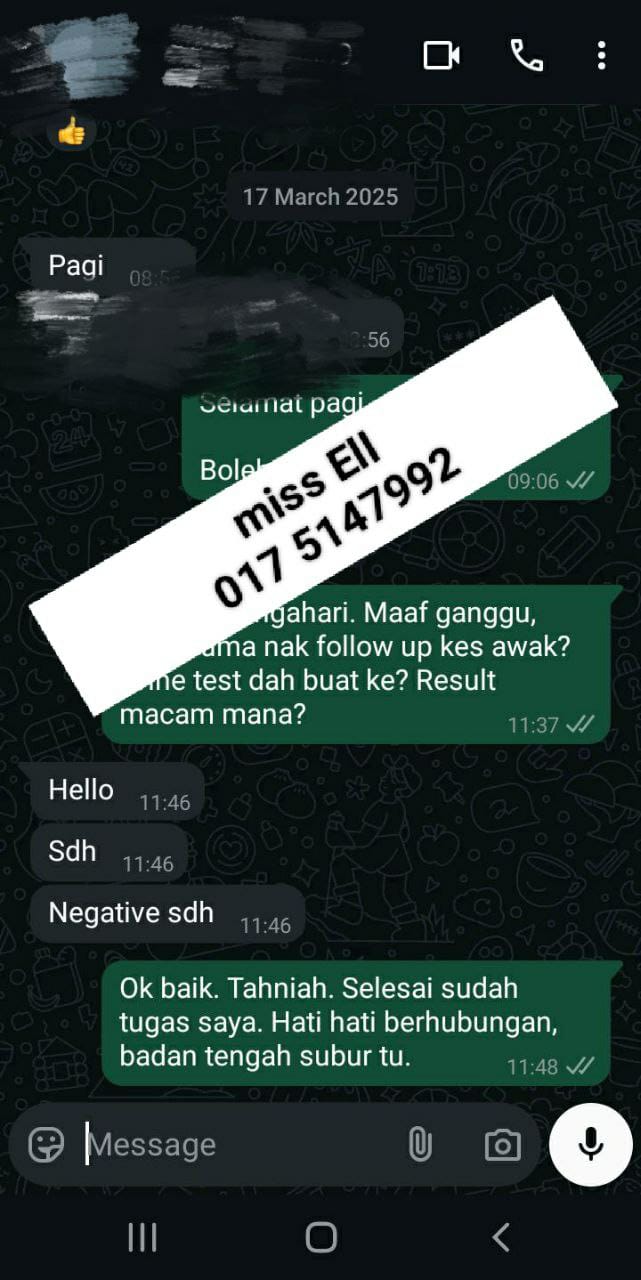The width and height of the screenshot is (641, 1280).
Task: Attach a file with the paperclip
Action: point(420,1145)
